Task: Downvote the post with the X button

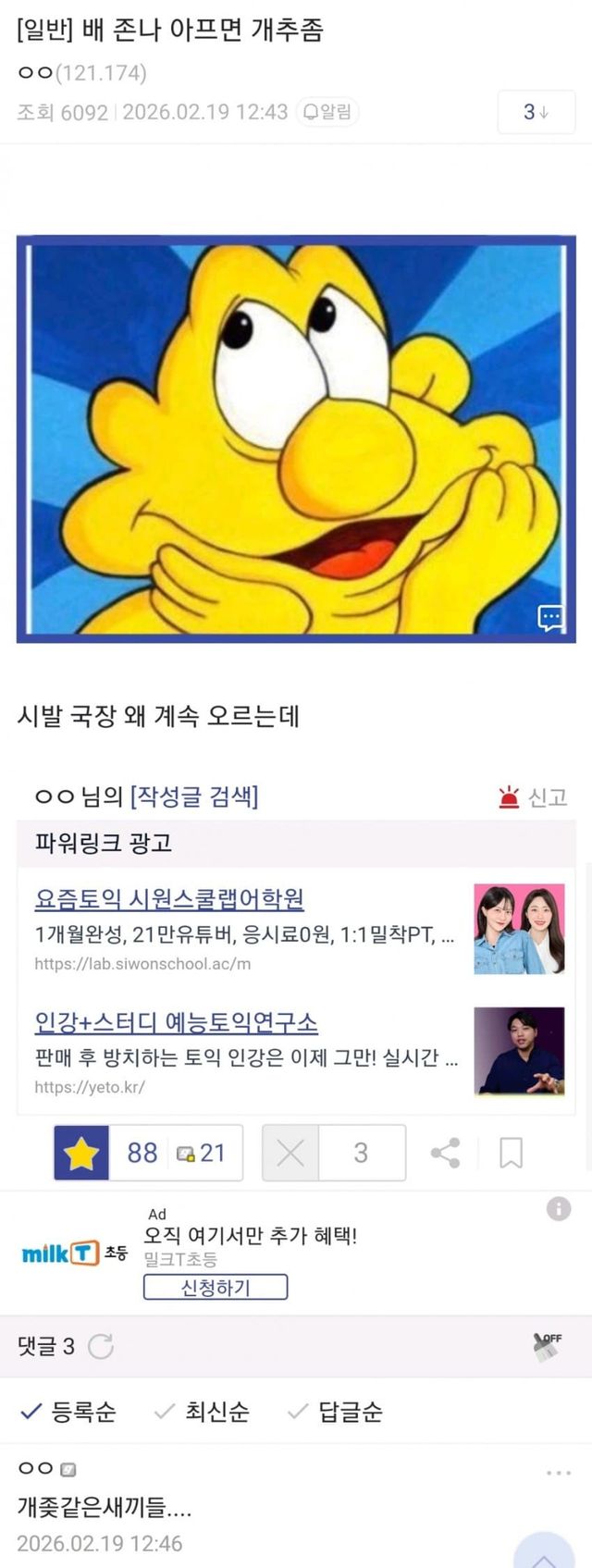Action: click(290, 1153)
